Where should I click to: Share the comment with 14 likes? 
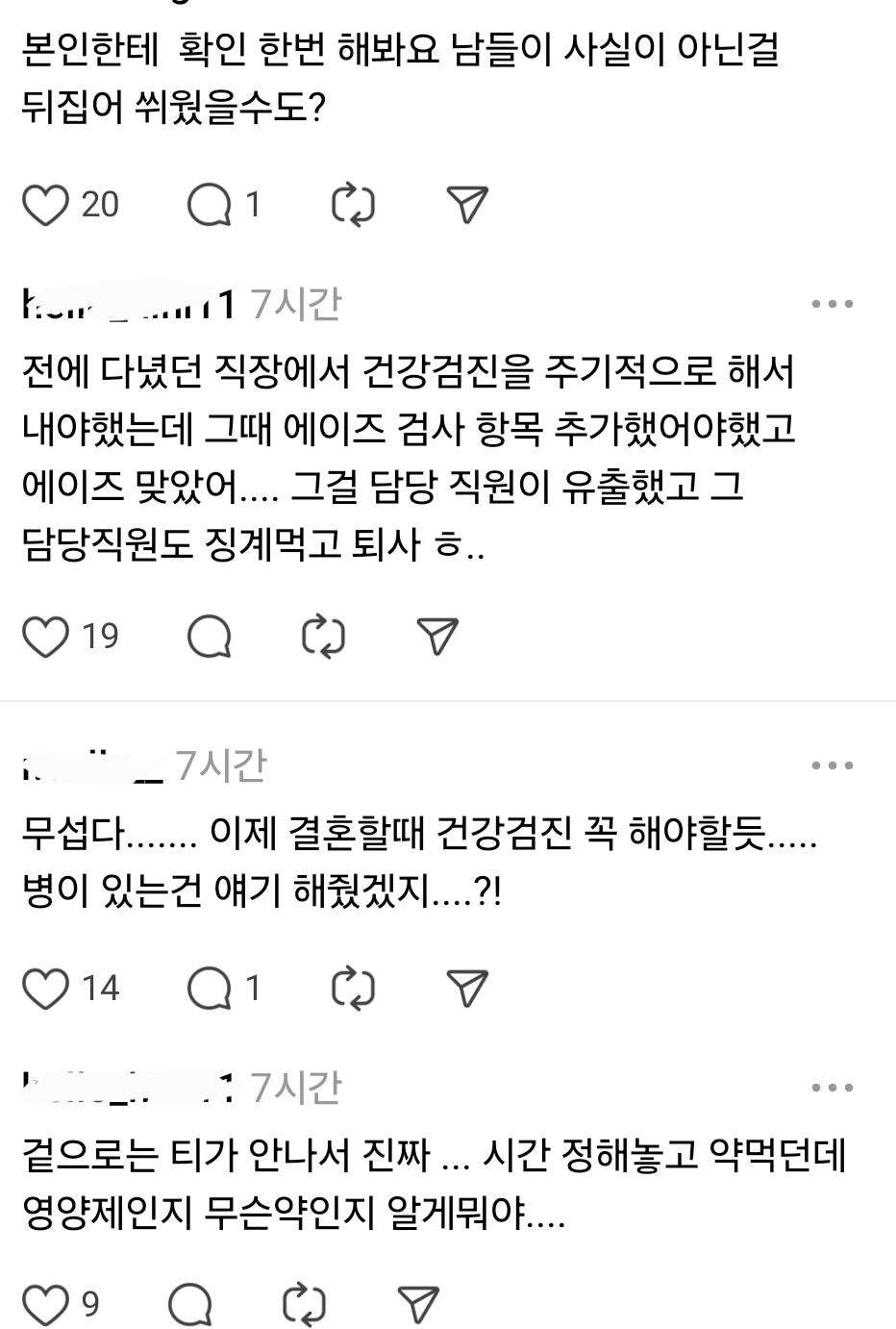(468, 989)
